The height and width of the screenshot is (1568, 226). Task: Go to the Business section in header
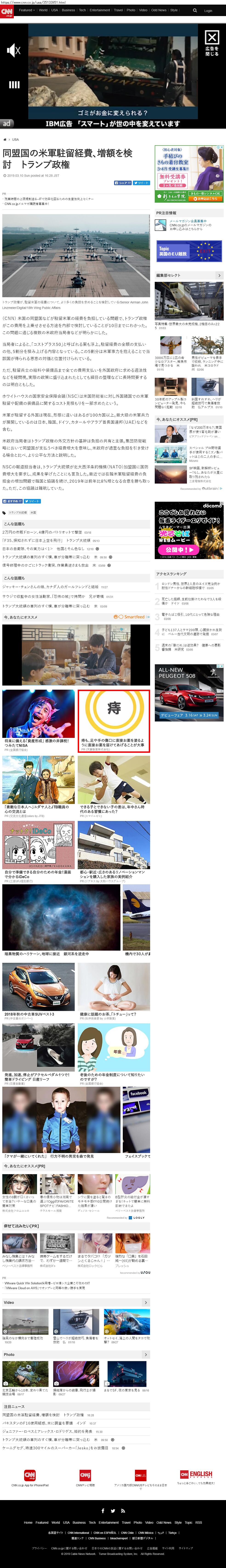click(68, 10)
